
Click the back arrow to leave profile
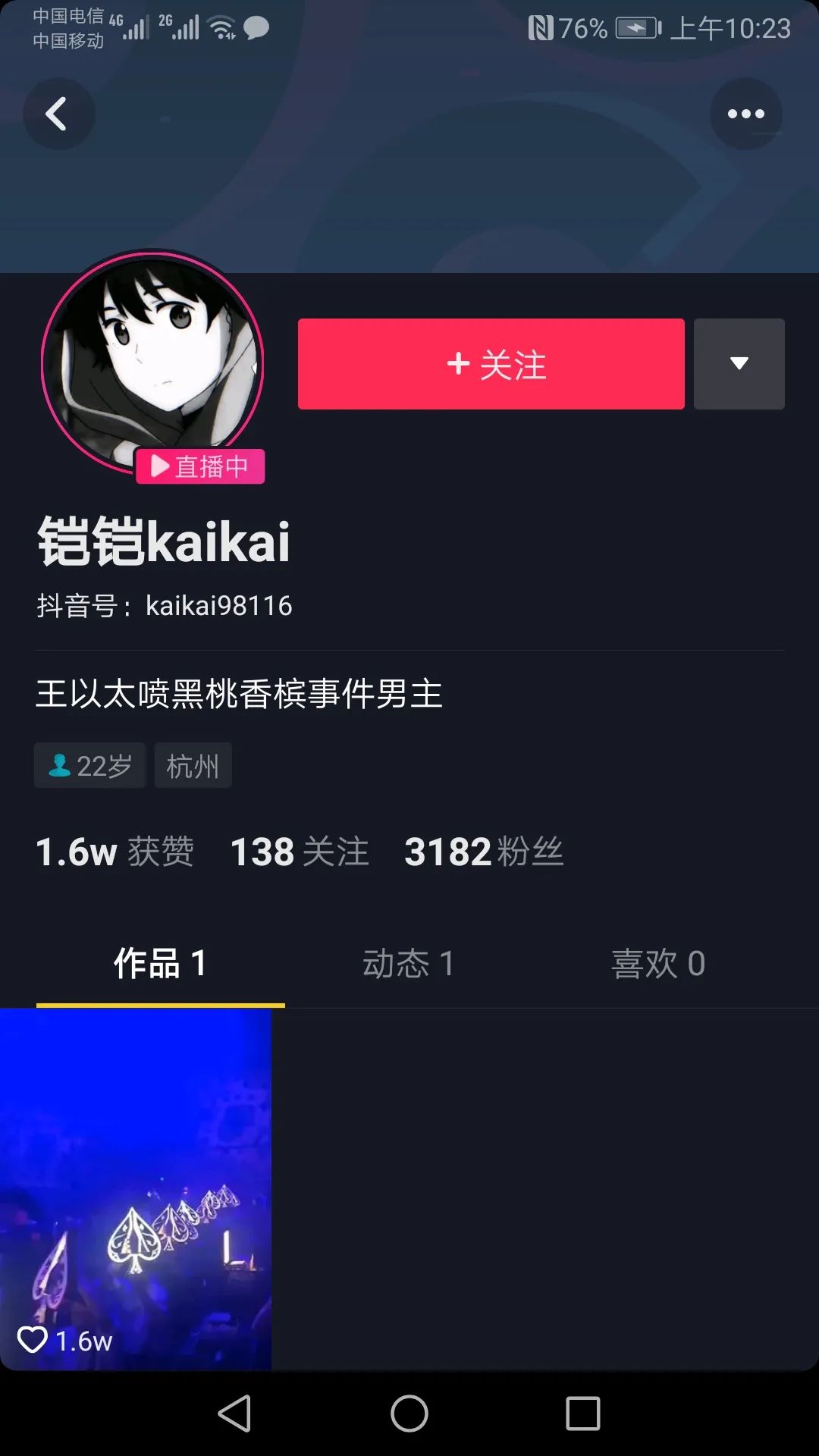[x=59, y=113]
